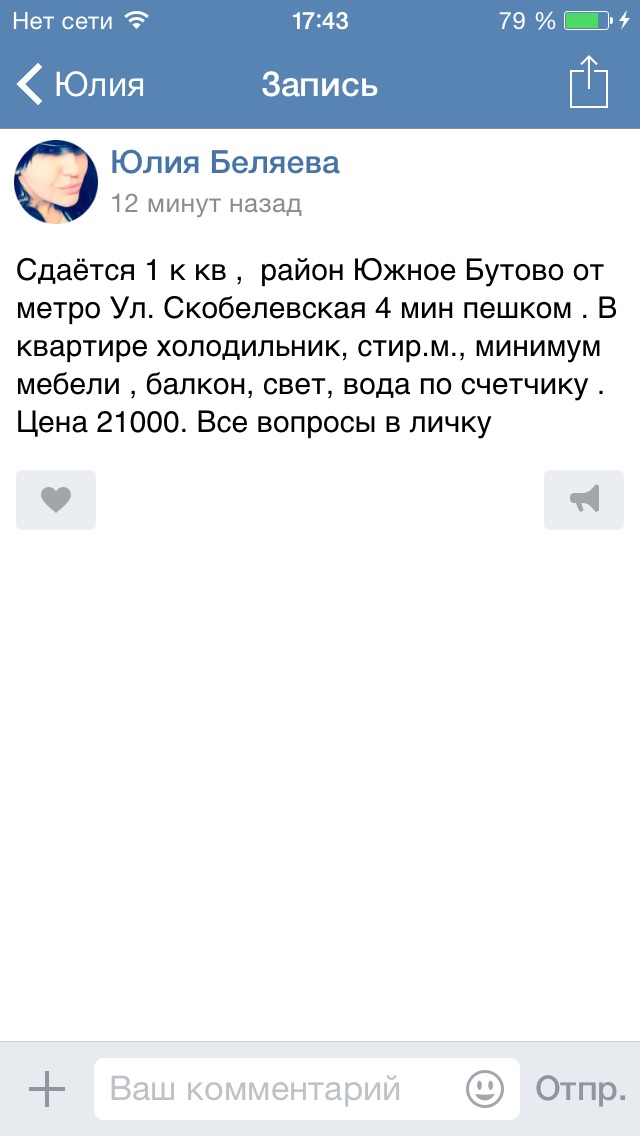Open the share menu for this post
The height and width of the screenshot is (1136, 640).
588,83
